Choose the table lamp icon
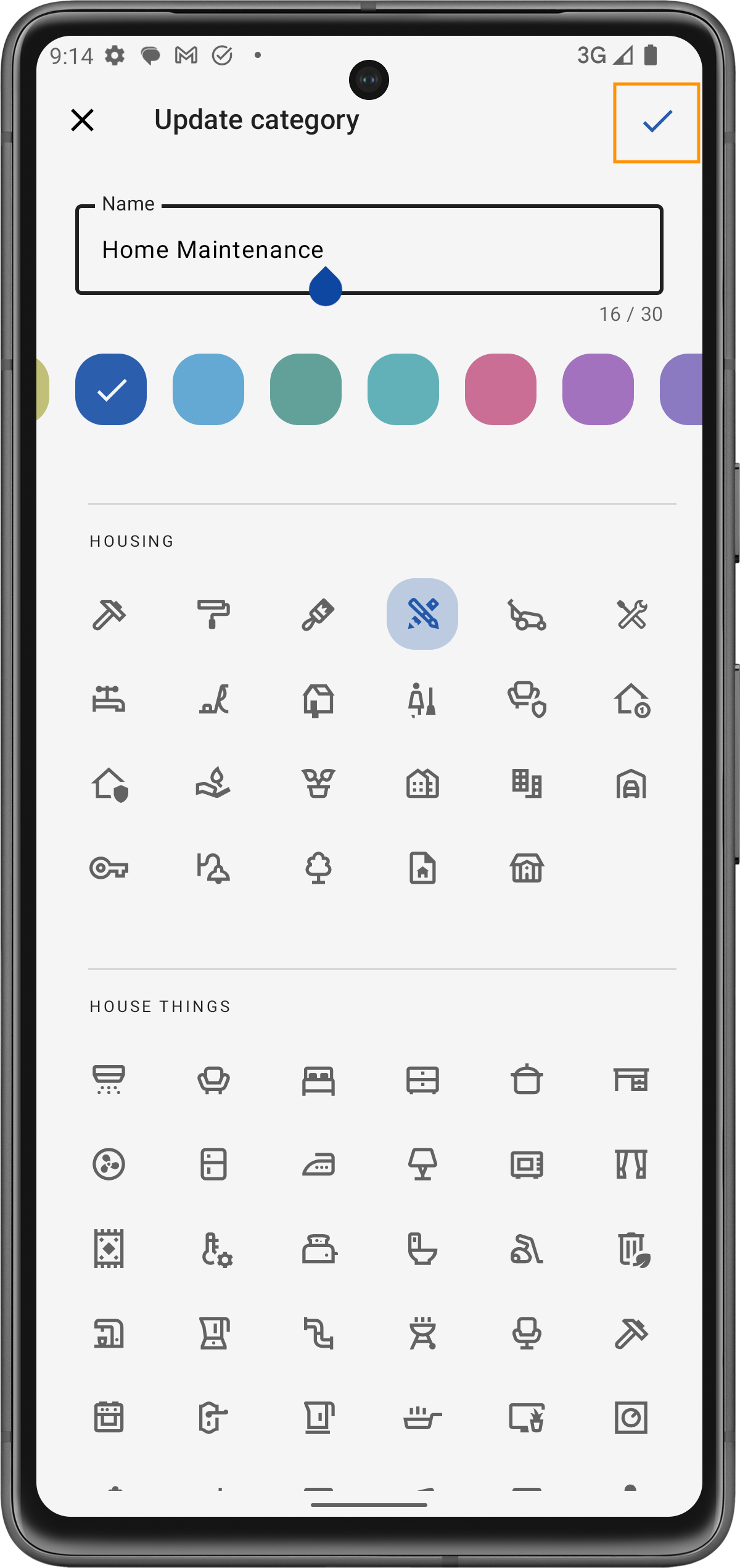The height and width of the screenshot is (1568, 740). 422,1165
